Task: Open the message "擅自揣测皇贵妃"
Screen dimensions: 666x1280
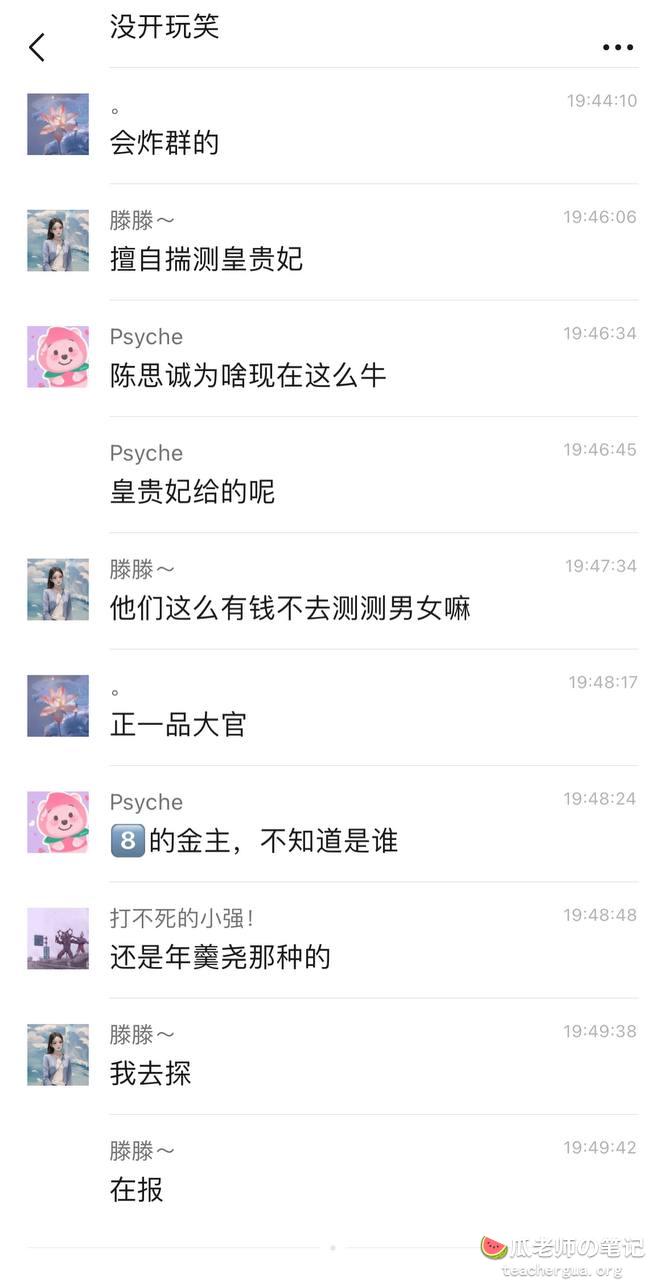Action: pyautogui.click(x=206, y=259)
